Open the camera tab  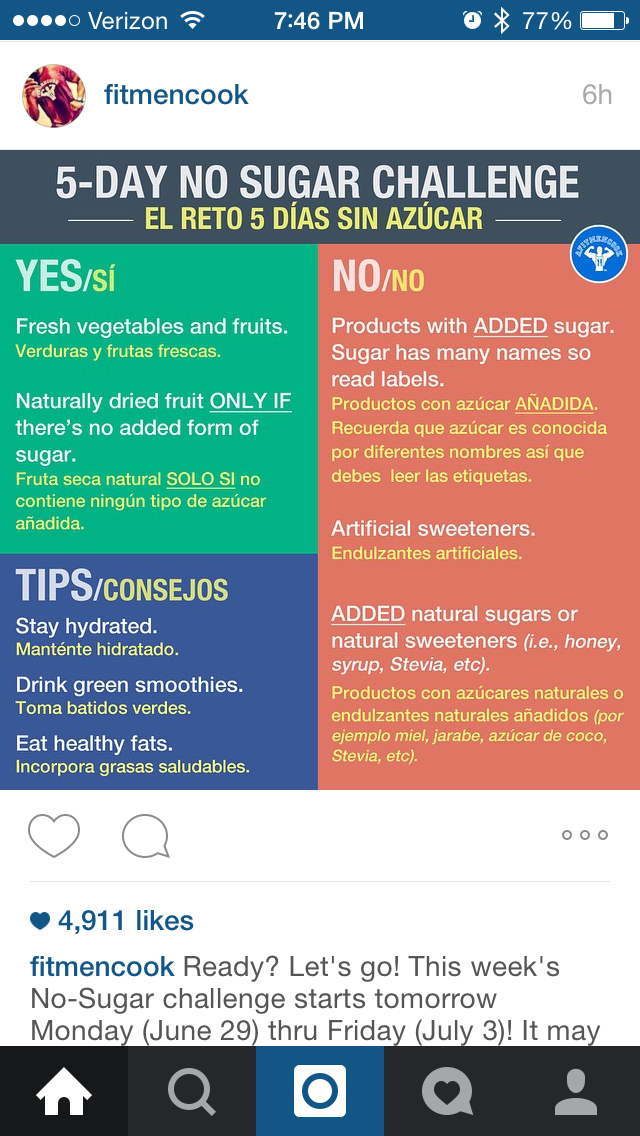[320, 1091]
